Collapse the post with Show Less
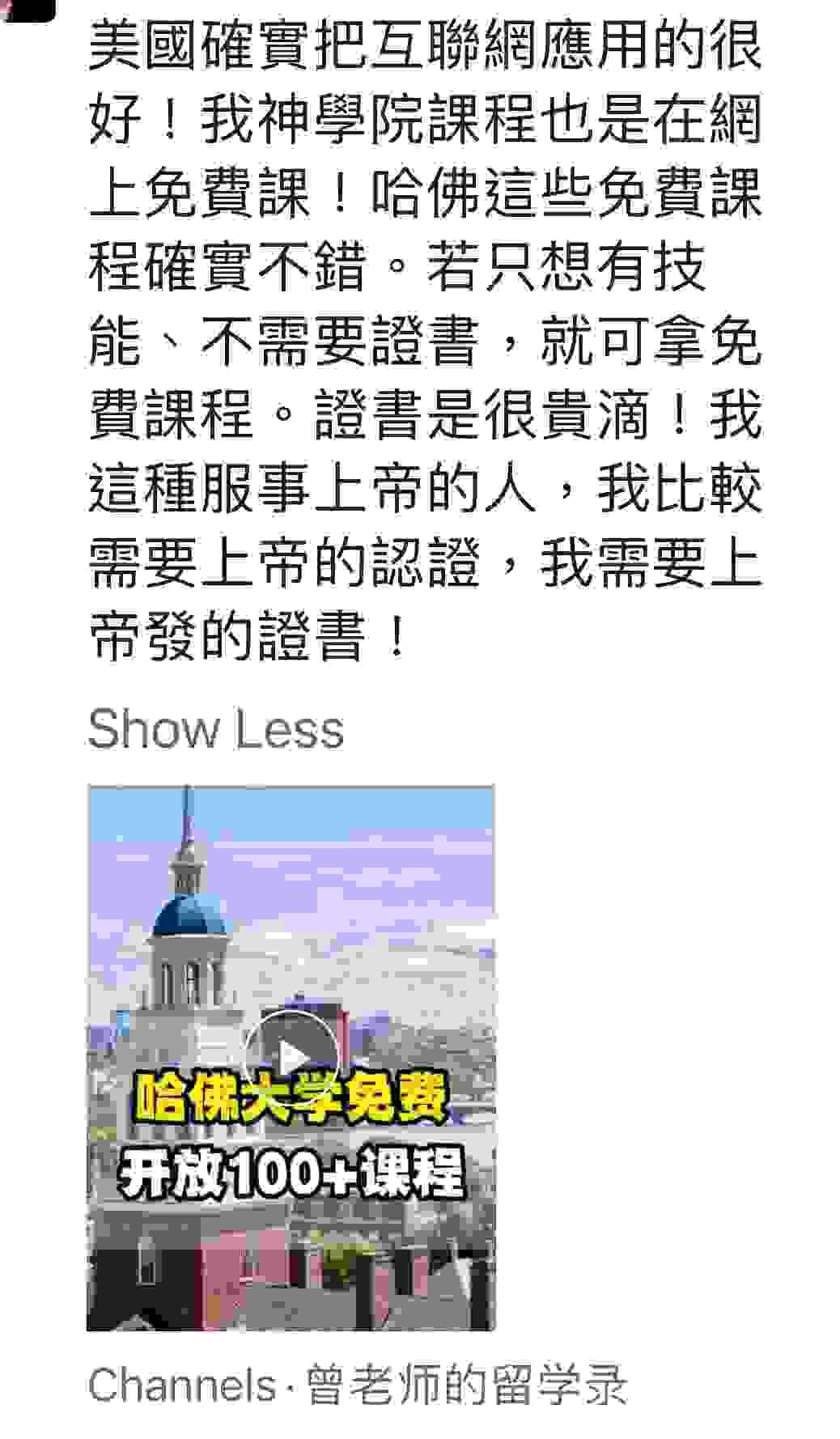 [215, 728]
